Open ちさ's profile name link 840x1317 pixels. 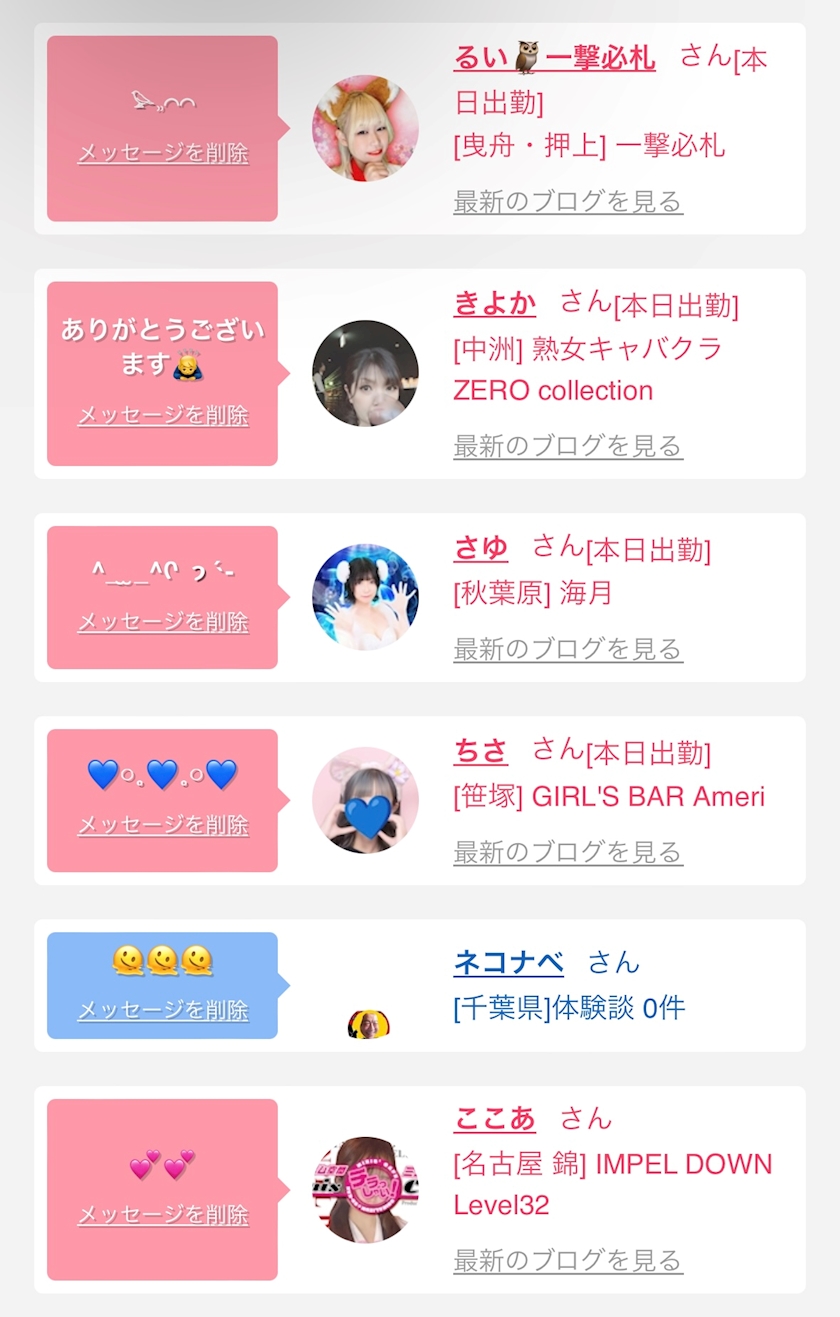pos(481,751)
